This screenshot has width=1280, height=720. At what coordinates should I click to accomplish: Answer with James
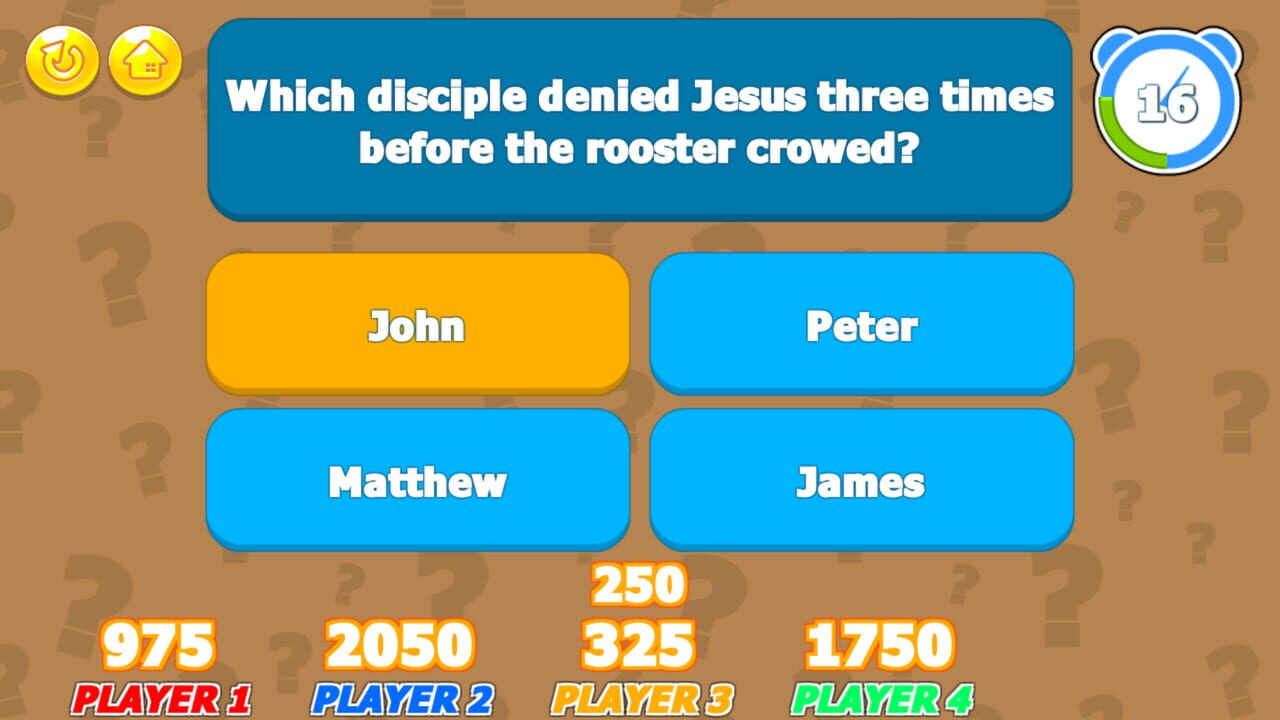[x=861, y=480]
